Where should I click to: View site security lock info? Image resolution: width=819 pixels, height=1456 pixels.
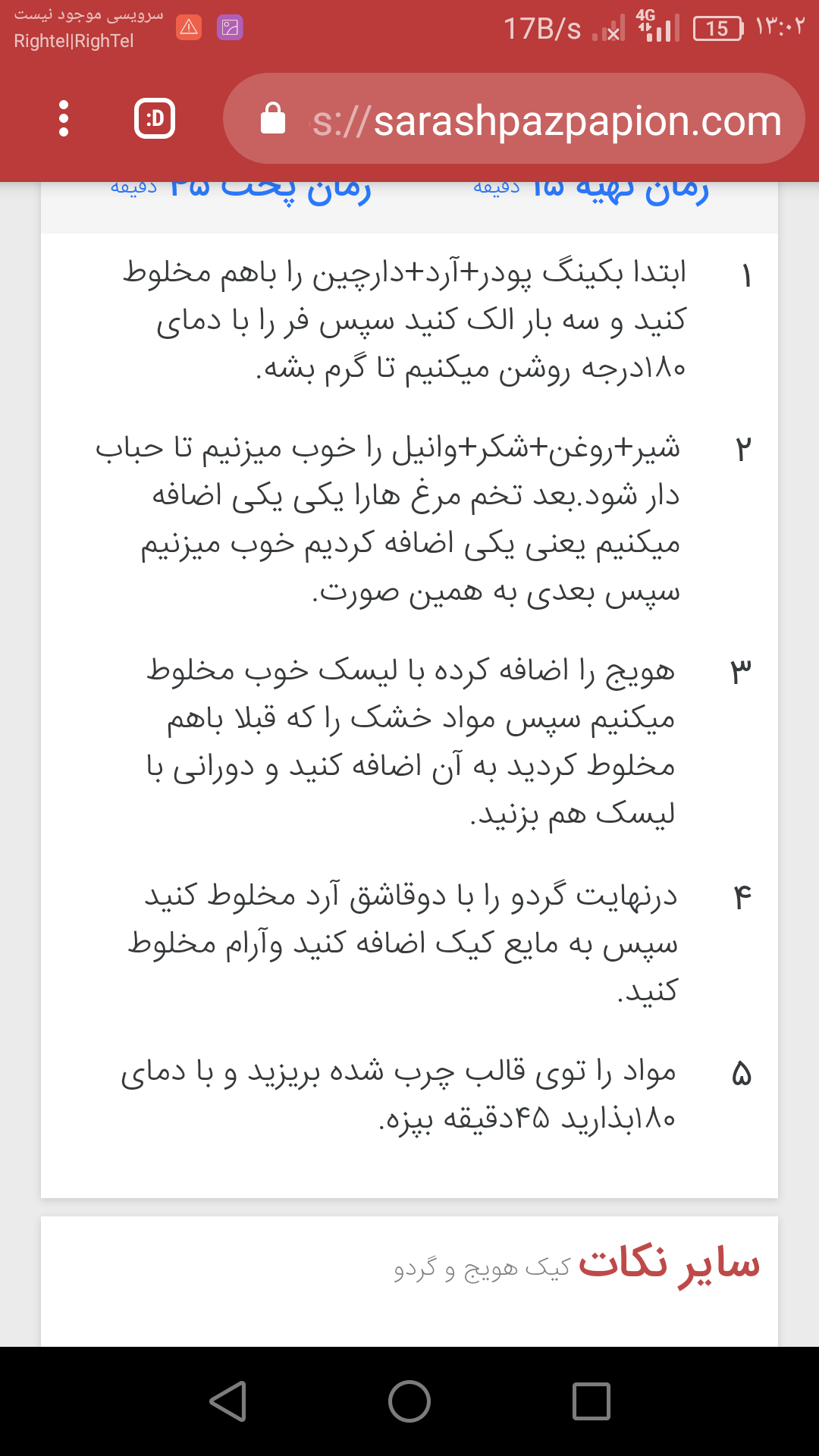pos(273,119)
